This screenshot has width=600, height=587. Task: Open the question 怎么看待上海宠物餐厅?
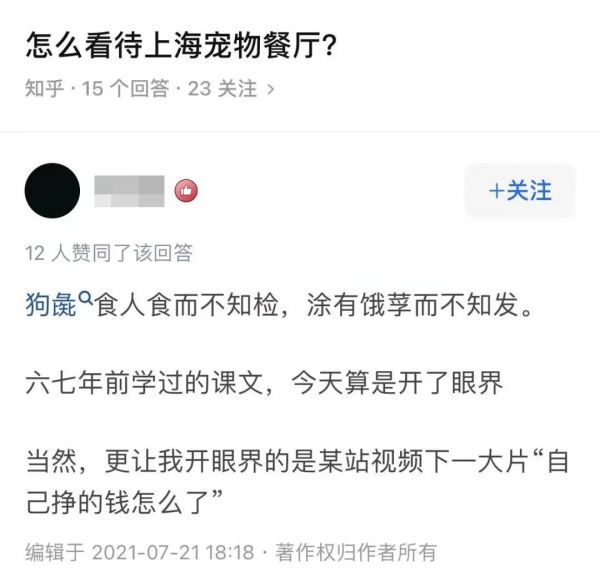(x=180, y=46)
